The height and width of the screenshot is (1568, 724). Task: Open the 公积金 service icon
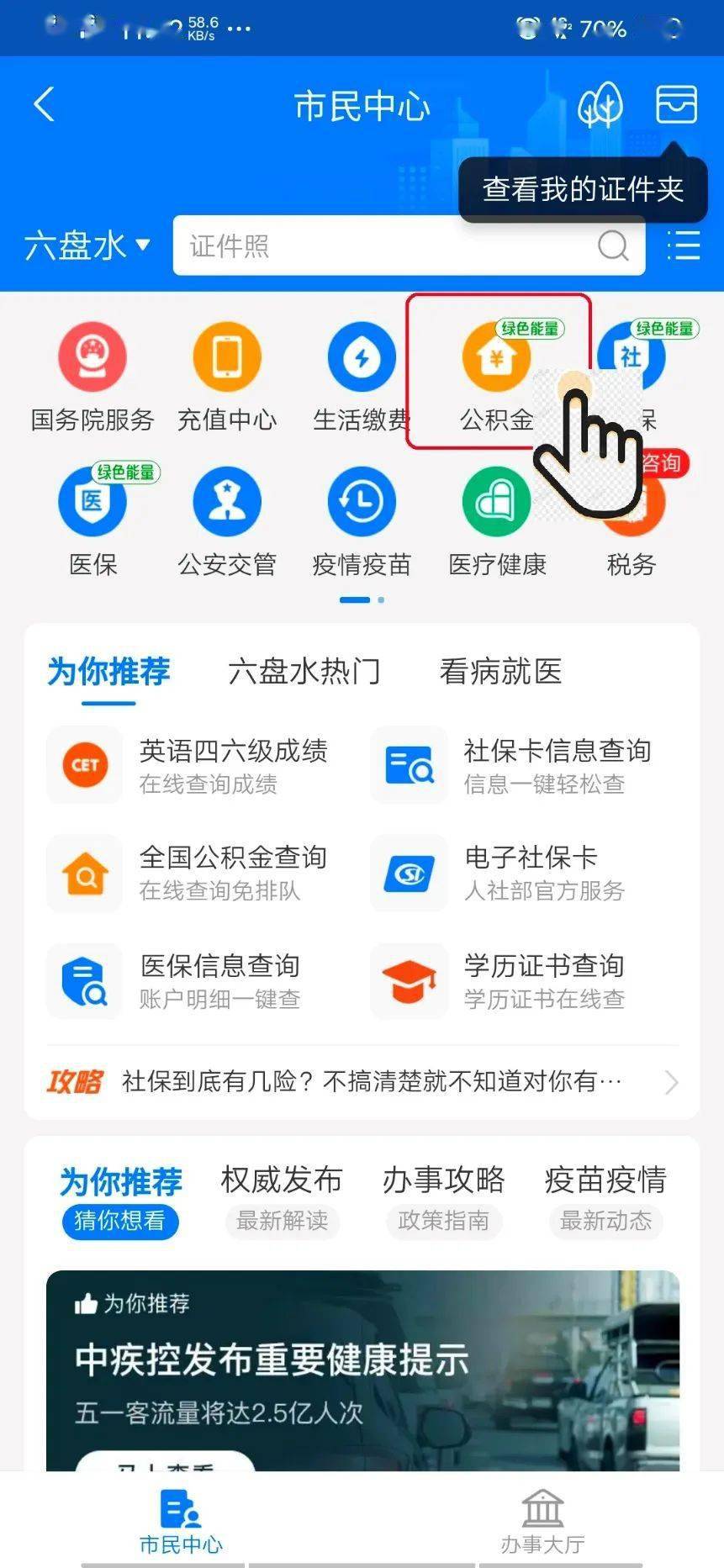pyautogui.click(x=495, y=357)
